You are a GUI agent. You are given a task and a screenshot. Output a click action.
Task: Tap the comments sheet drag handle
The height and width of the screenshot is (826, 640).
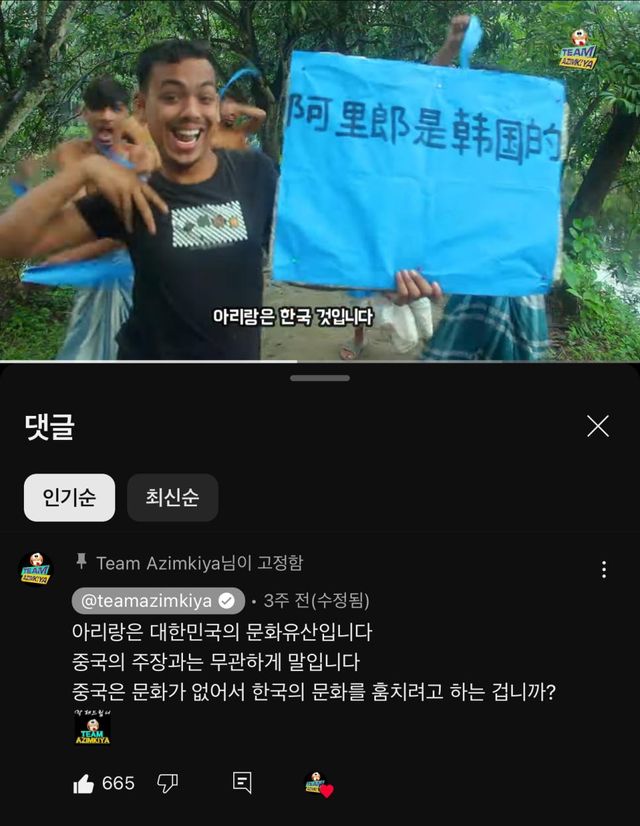tap(320, 378)
